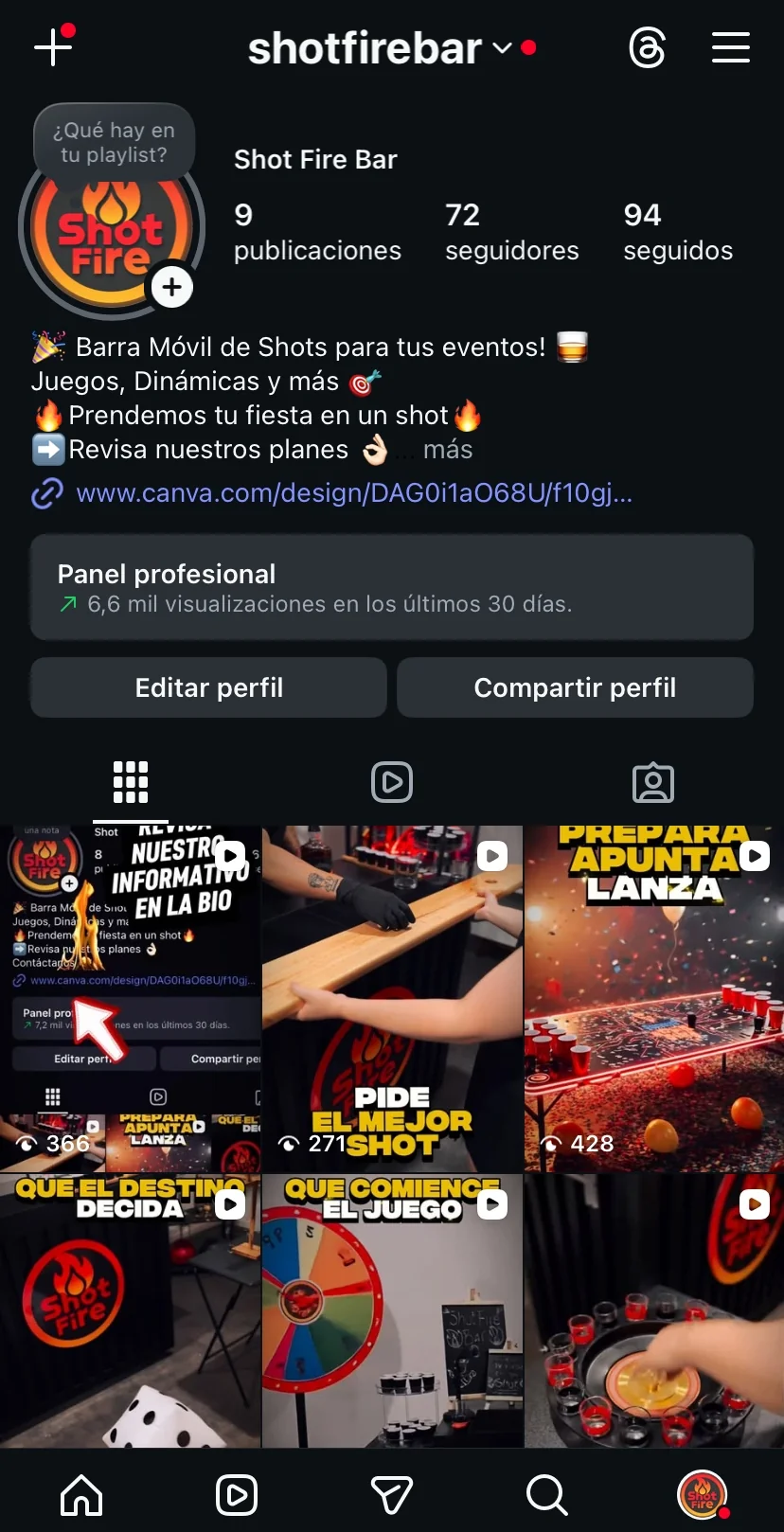Open the Home icon in bottom navigation
Viewport: 784px width, 1532px height.
pyautogui.click(x=81, y=1494)
